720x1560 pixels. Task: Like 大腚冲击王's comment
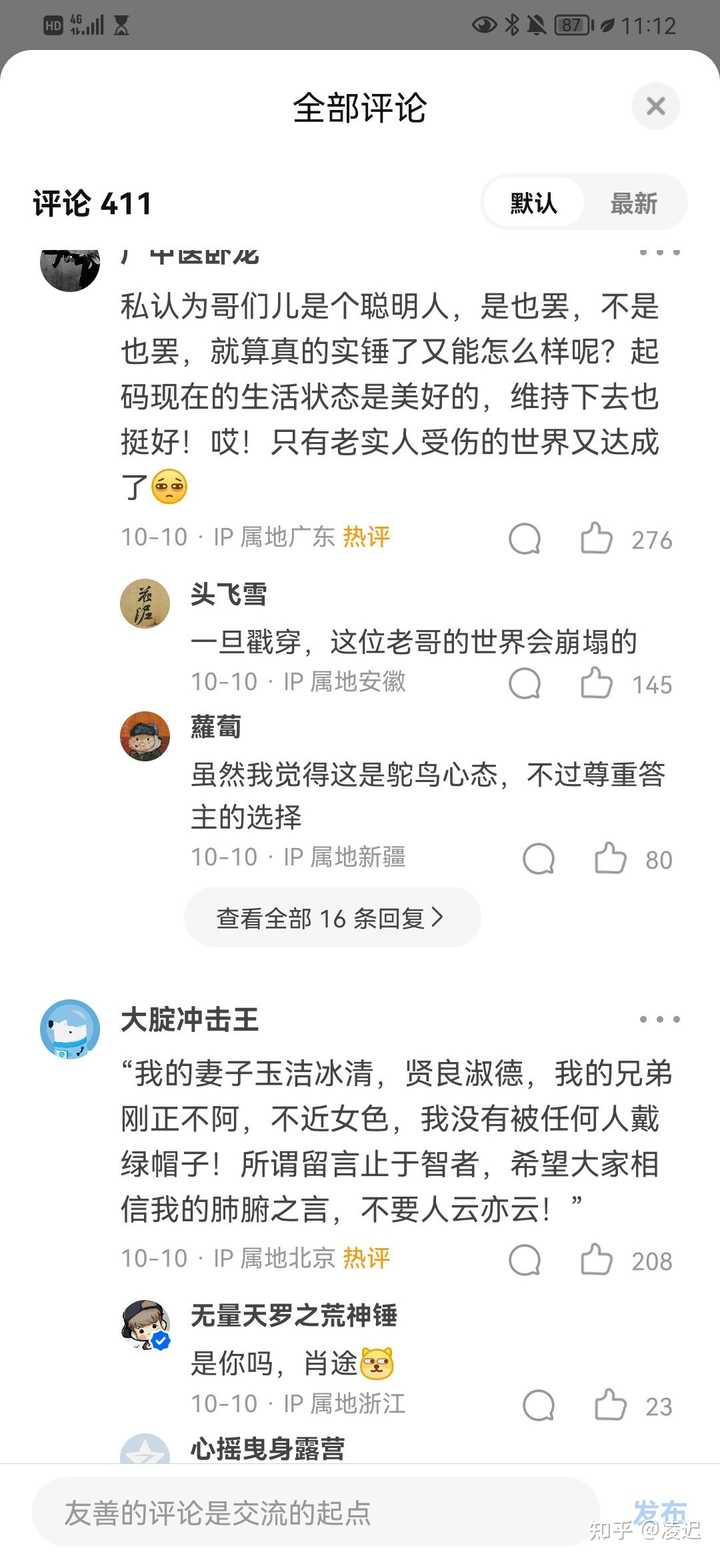(x=597, y=1259)
